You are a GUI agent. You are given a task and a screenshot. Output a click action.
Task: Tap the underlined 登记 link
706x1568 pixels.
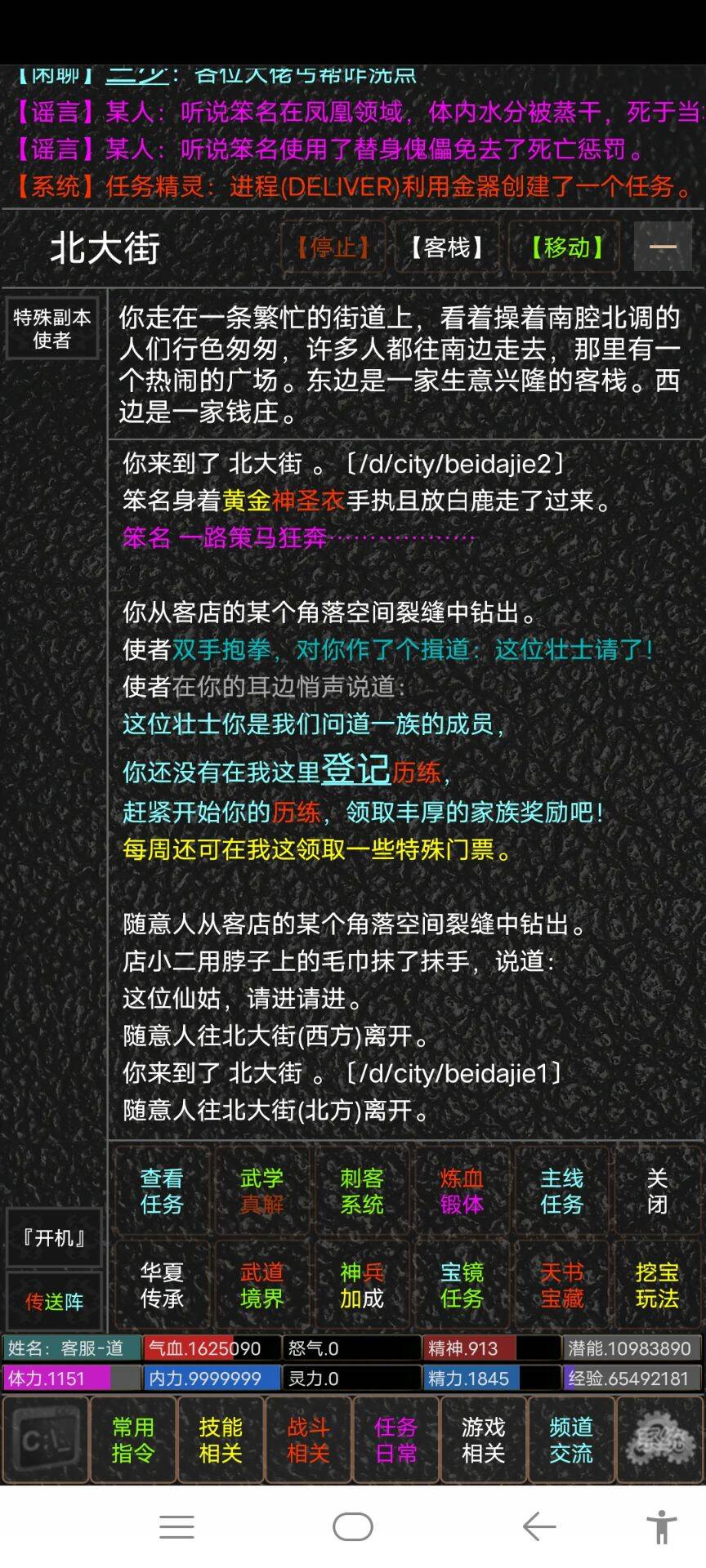355,769
